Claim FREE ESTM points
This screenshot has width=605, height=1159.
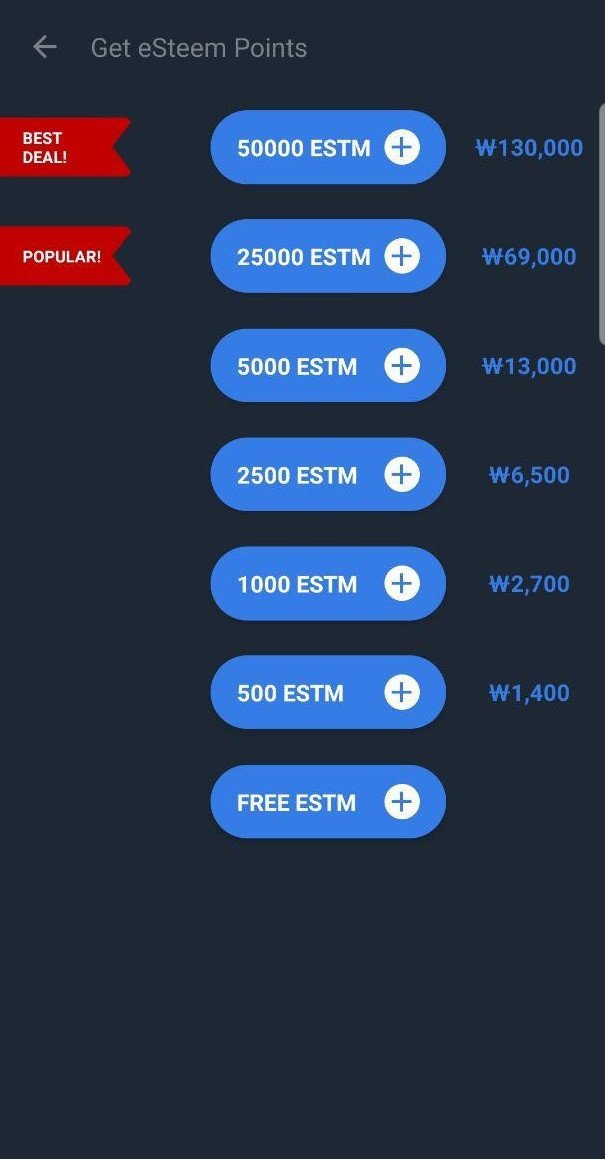[x=327, y=802]
